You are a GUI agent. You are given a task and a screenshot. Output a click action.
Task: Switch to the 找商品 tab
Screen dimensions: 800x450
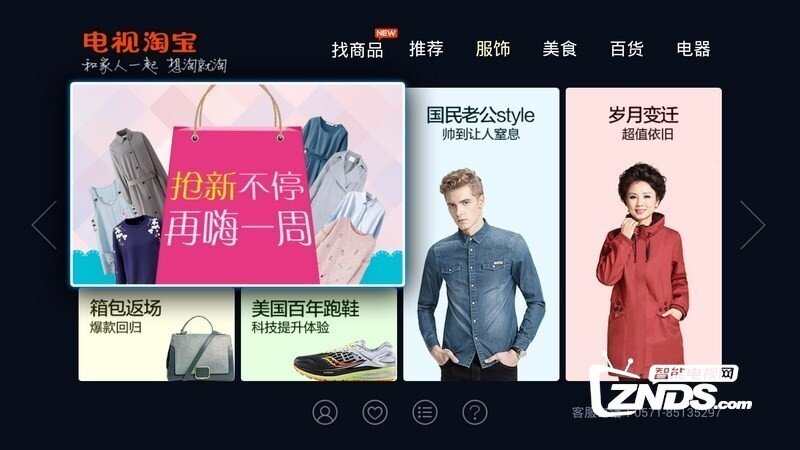358,49
